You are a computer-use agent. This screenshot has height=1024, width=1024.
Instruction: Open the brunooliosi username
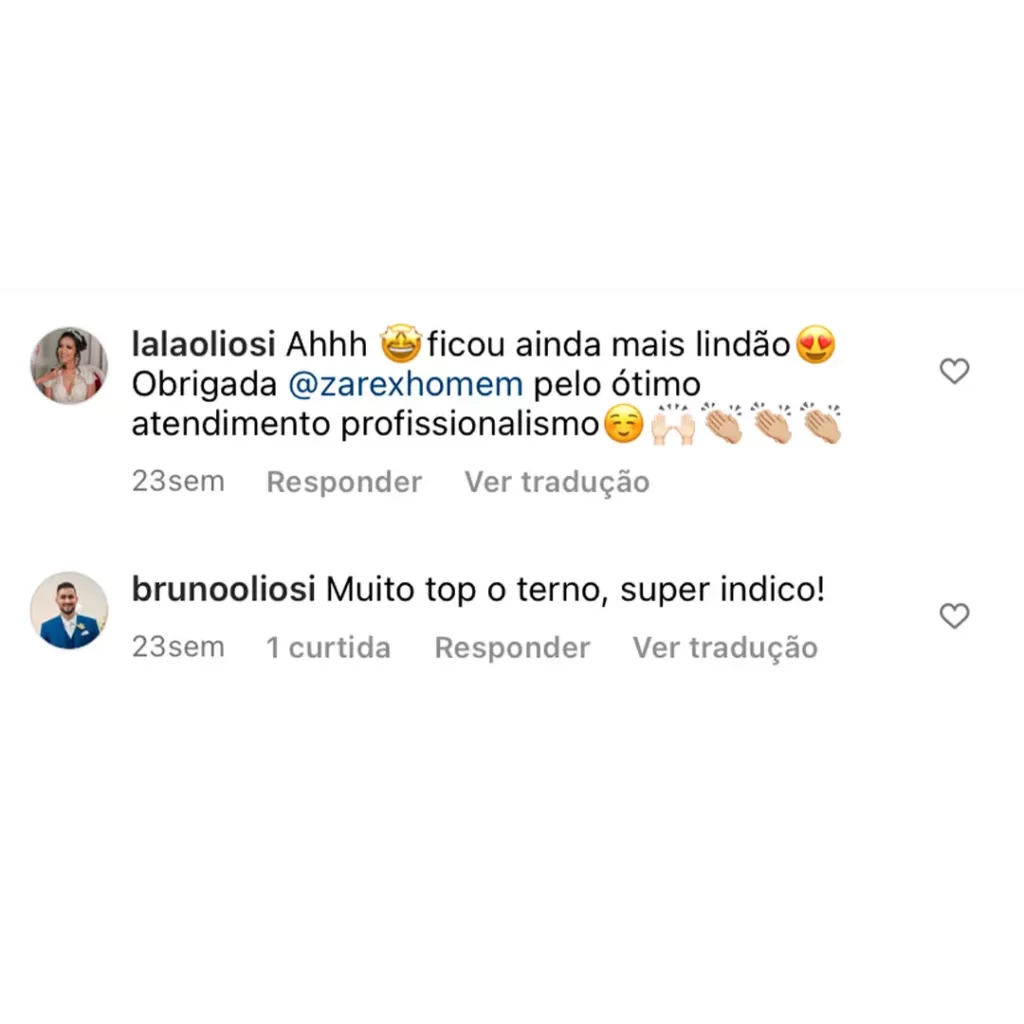(x=224, y=590)
